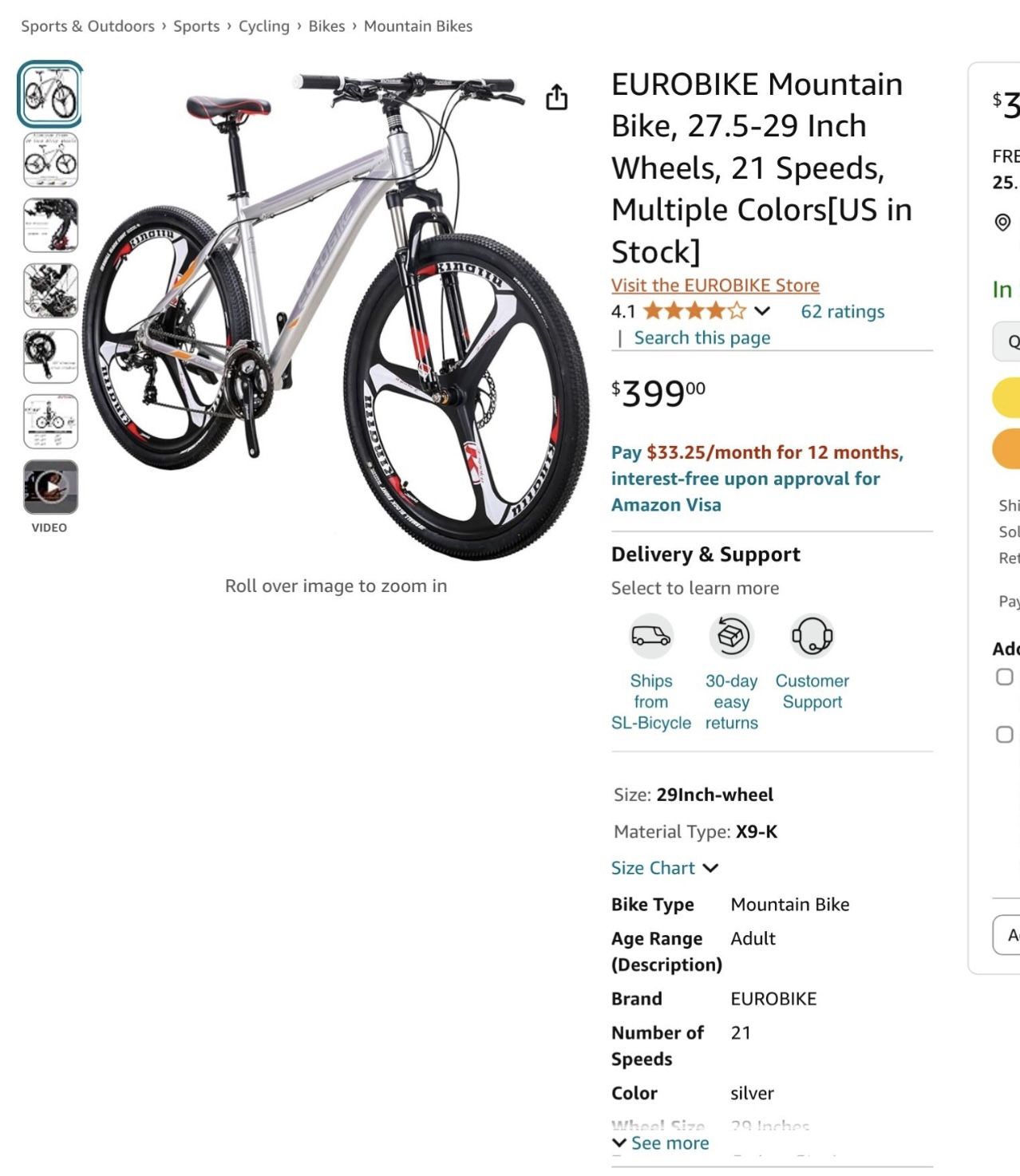Click 'Search this page'
Image resolution: width=1020 pixels, height=1176 pixels.
(701, 337)
